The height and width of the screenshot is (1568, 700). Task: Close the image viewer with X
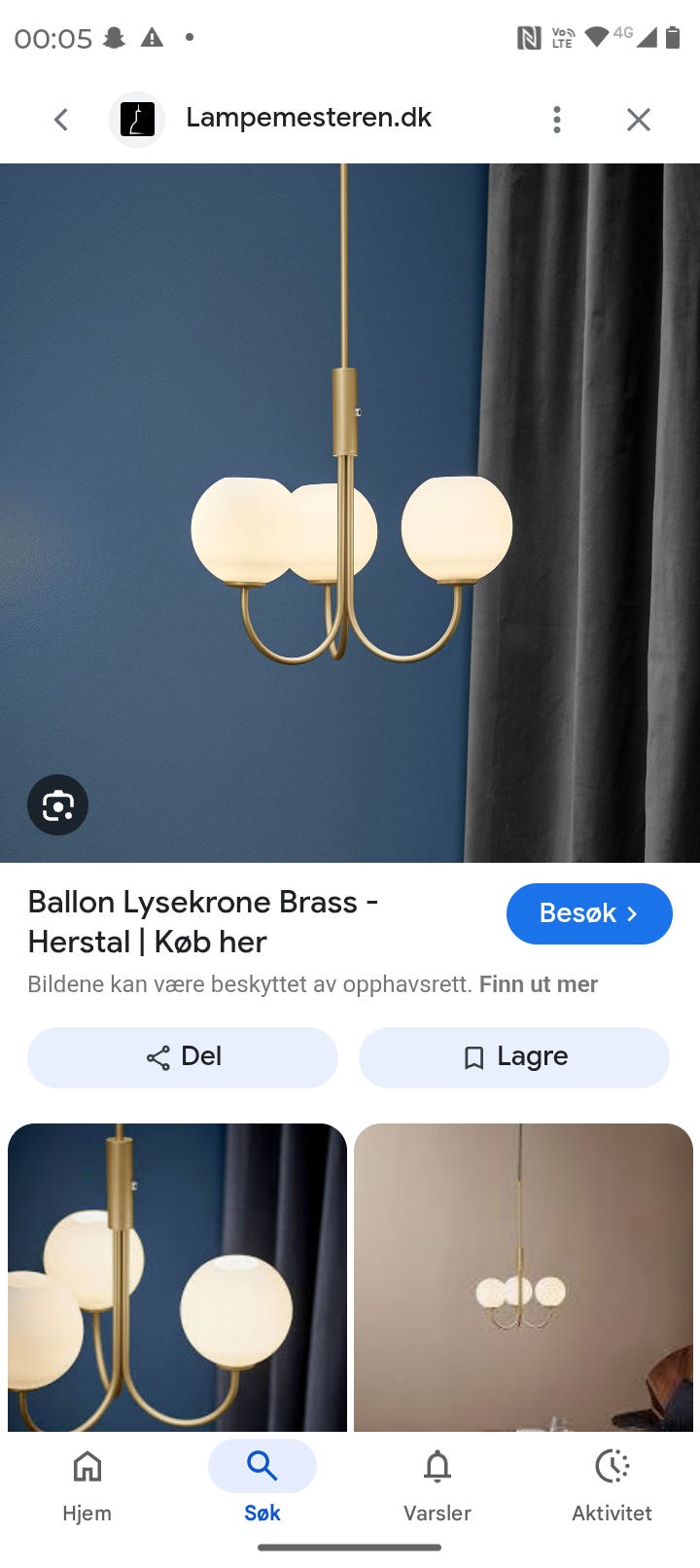pyautogui.click(x=638, y=119)
